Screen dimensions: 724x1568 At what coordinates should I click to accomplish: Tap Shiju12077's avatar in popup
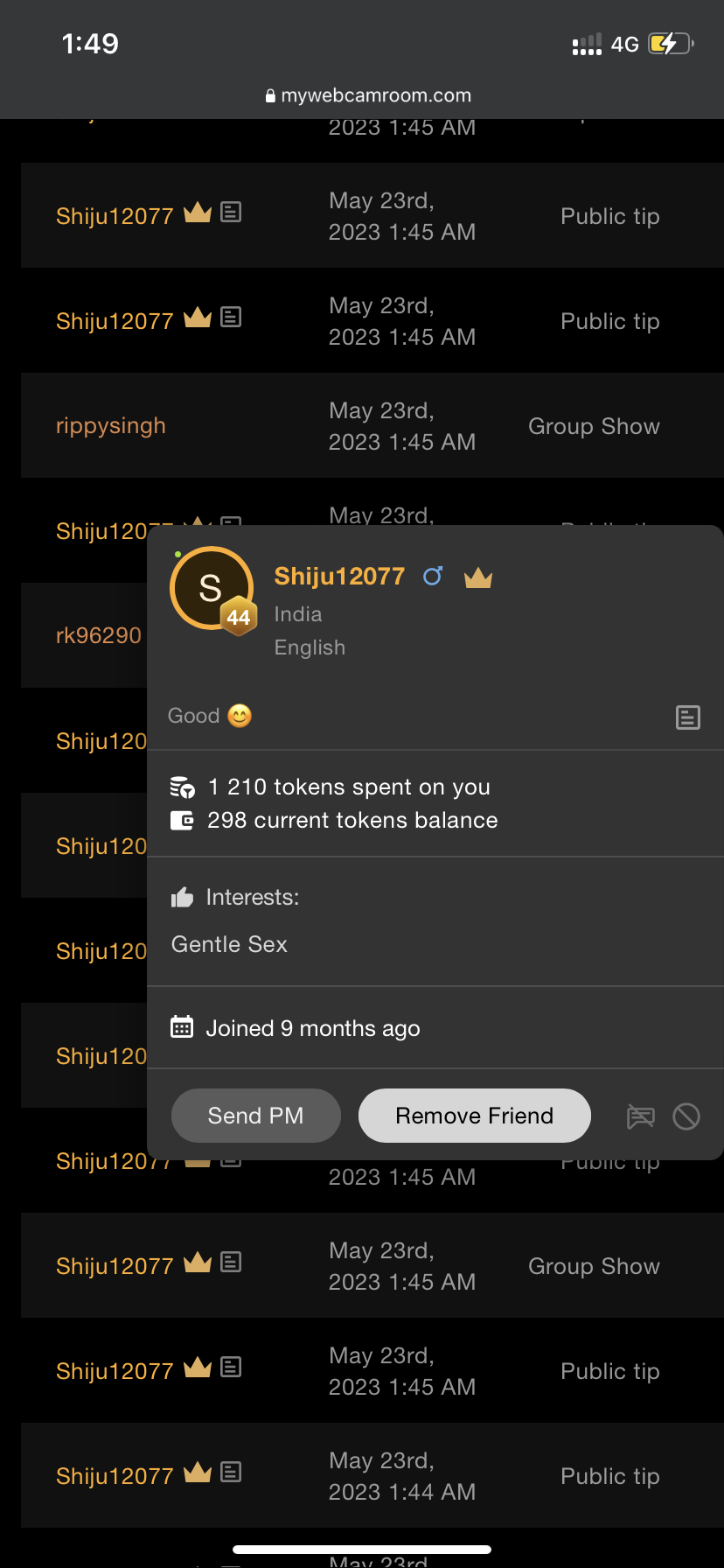[212, 588]
